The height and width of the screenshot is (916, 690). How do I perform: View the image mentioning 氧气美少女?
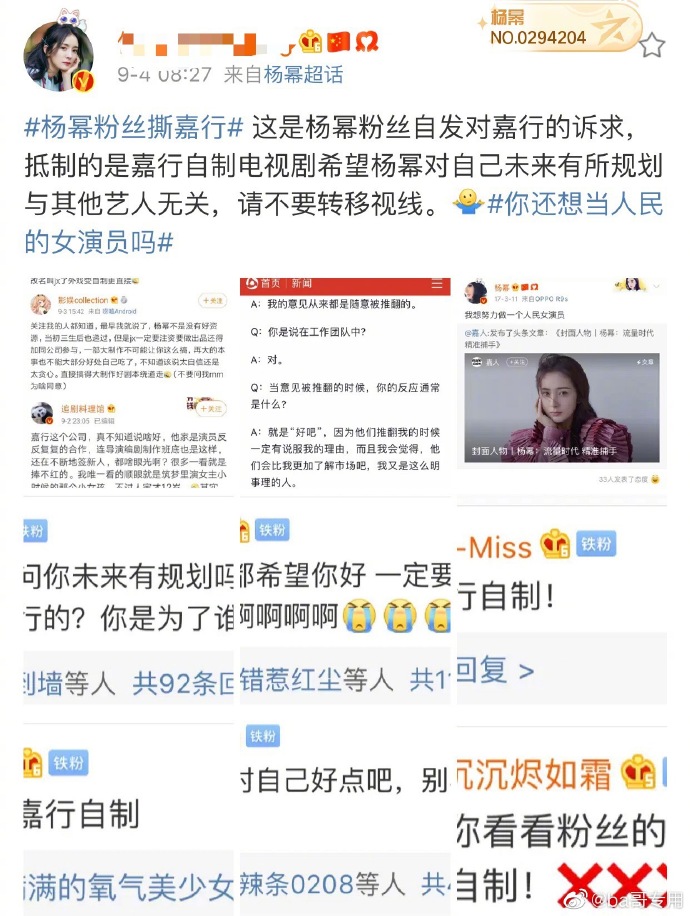[128, 815]
